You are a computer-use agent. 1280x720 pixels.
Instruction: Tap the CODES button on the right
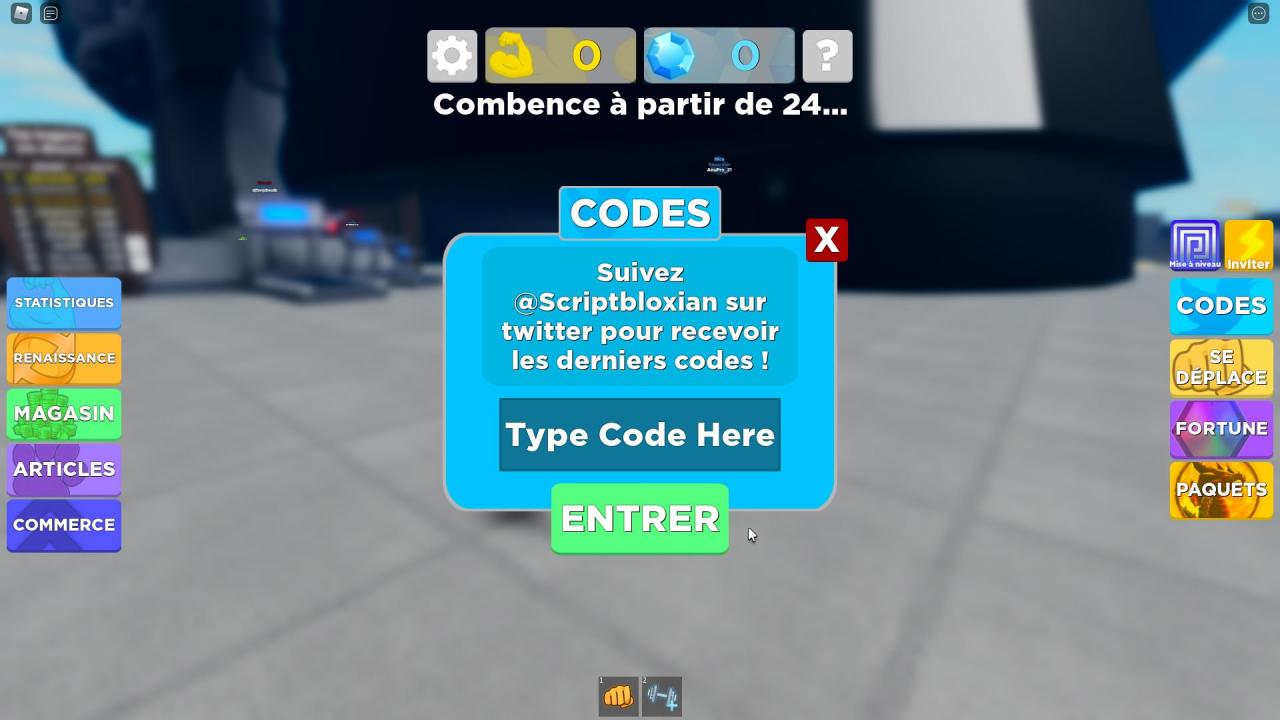1221,306
